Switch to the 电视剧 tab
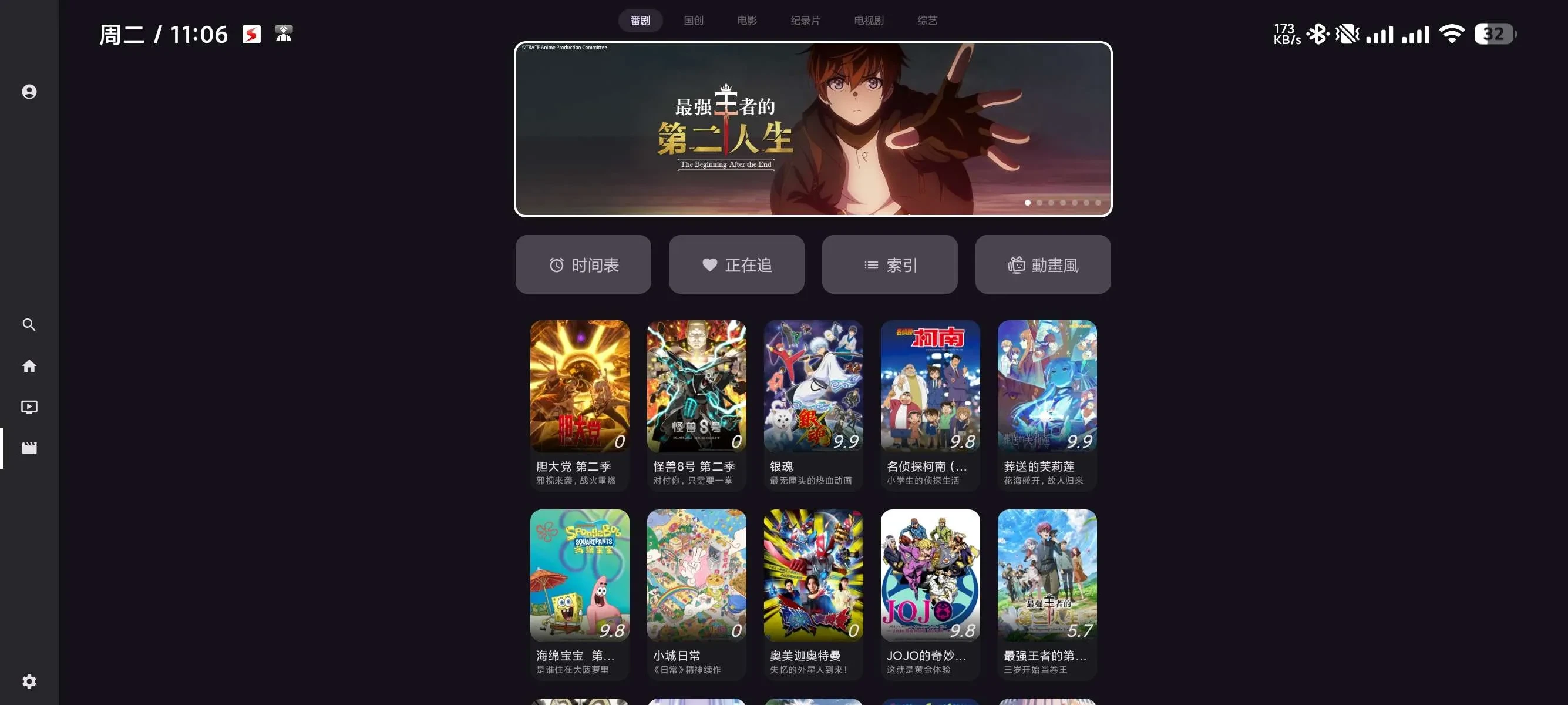The height and width of the screenshot is (705, 1568). point(869,21)
